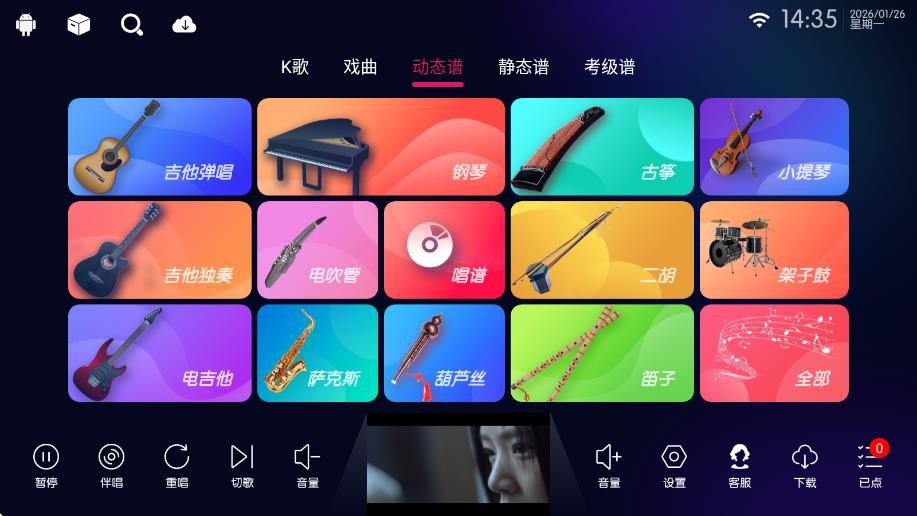
Task: Open the 小提琴 tile
Action: [774, 146]
